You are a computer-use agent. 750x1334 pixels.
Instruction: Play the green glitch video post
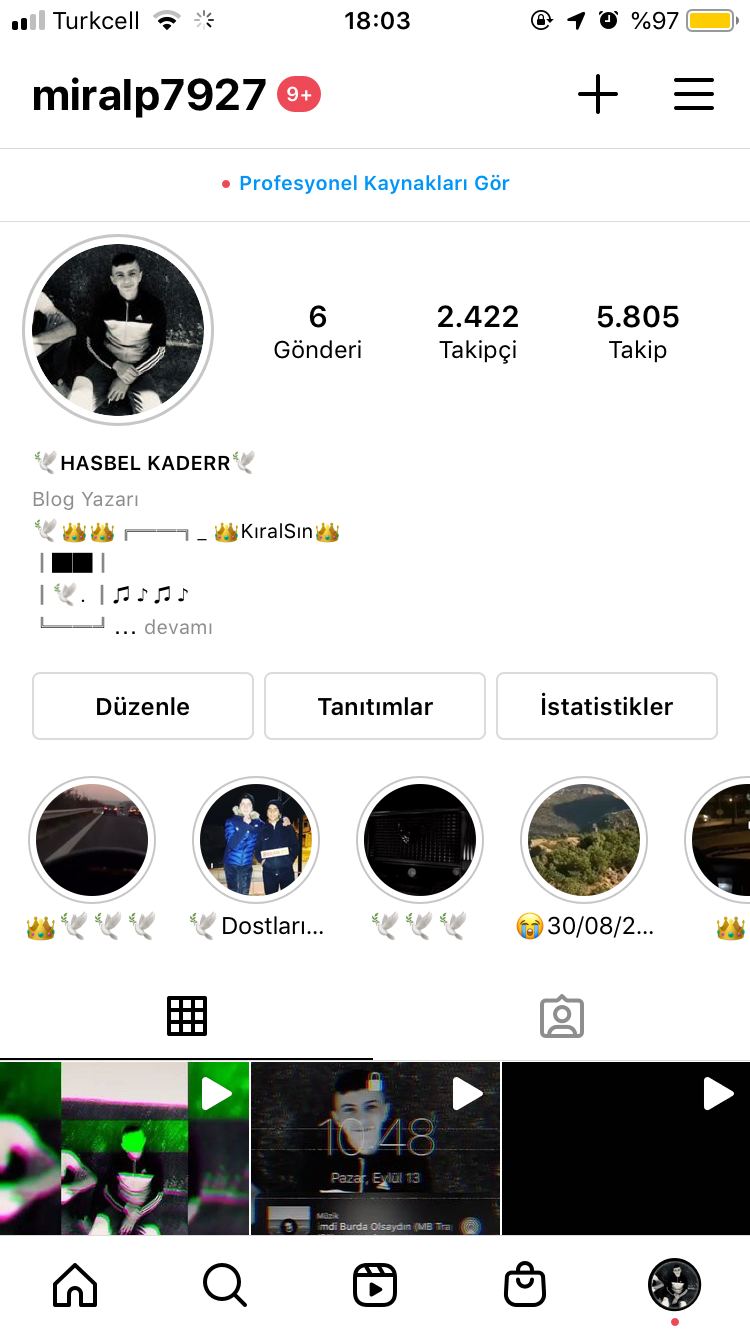click(x=124, y=1148)
